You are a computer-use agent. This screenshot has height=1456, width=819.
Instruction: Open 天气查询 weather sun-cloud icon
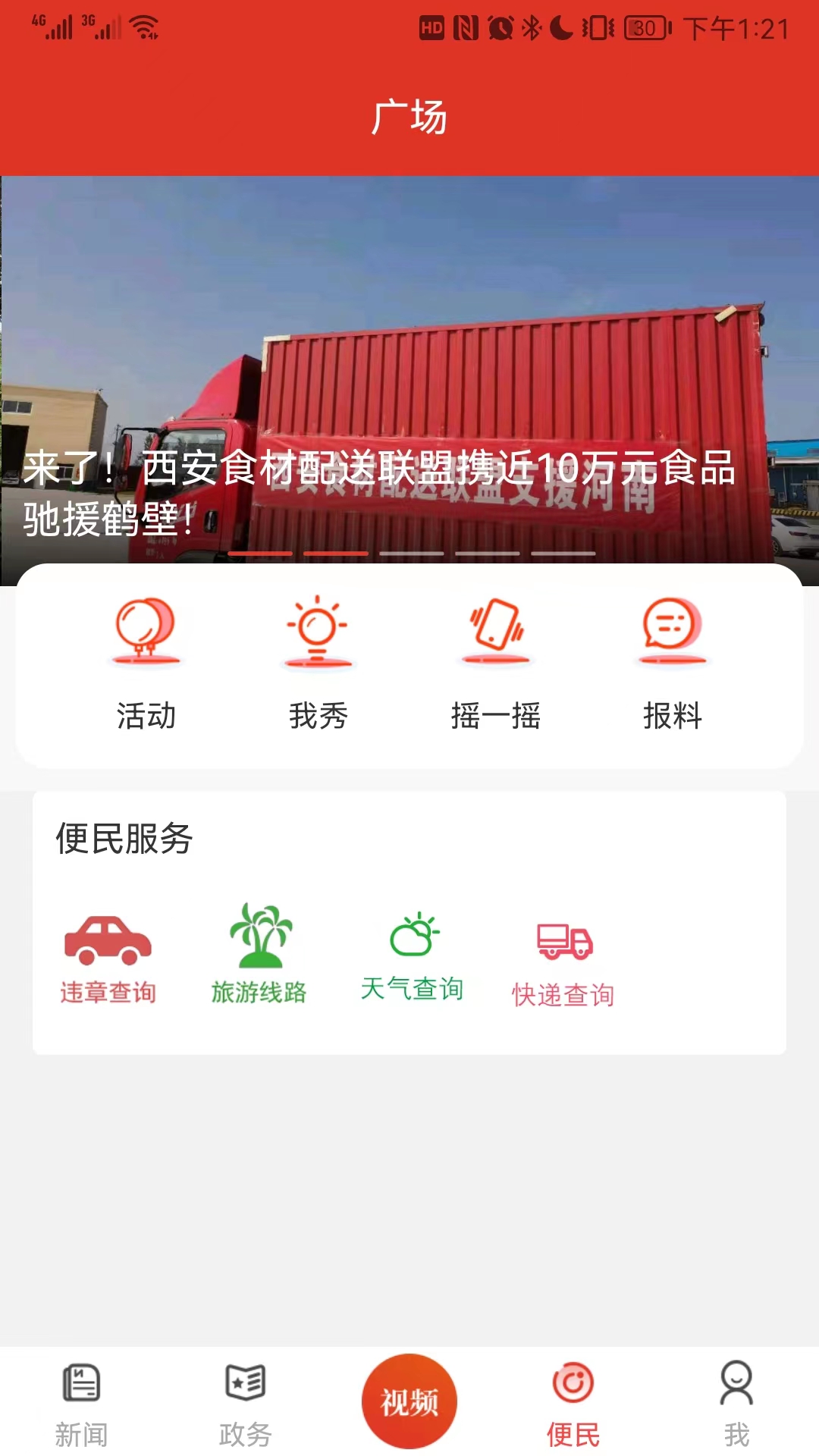click(x=415, y=933)
